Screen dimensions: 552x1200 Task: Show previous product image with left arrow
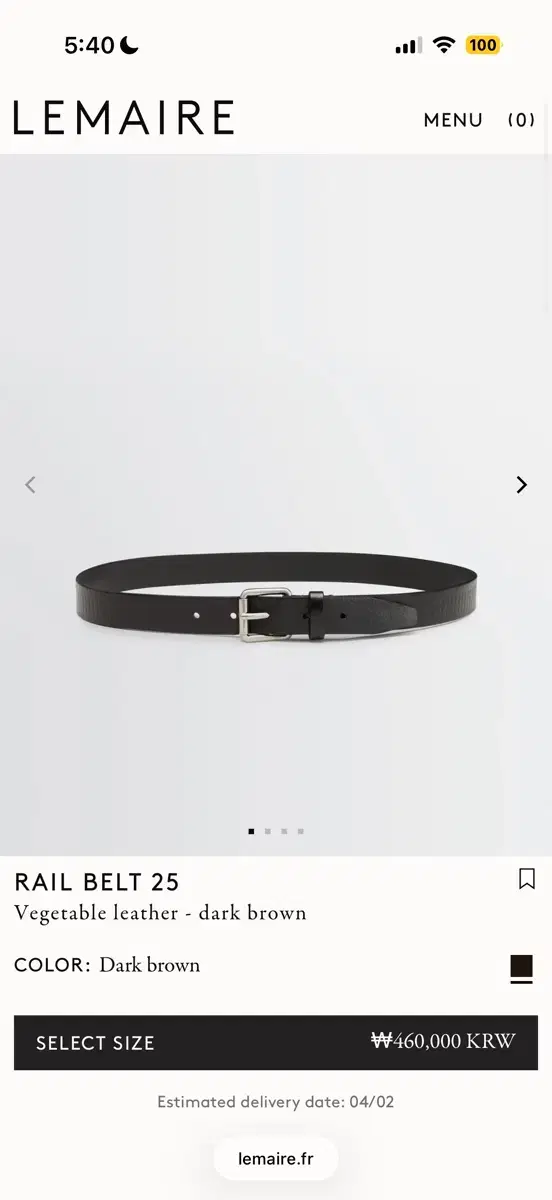click(x=30, y=485)
